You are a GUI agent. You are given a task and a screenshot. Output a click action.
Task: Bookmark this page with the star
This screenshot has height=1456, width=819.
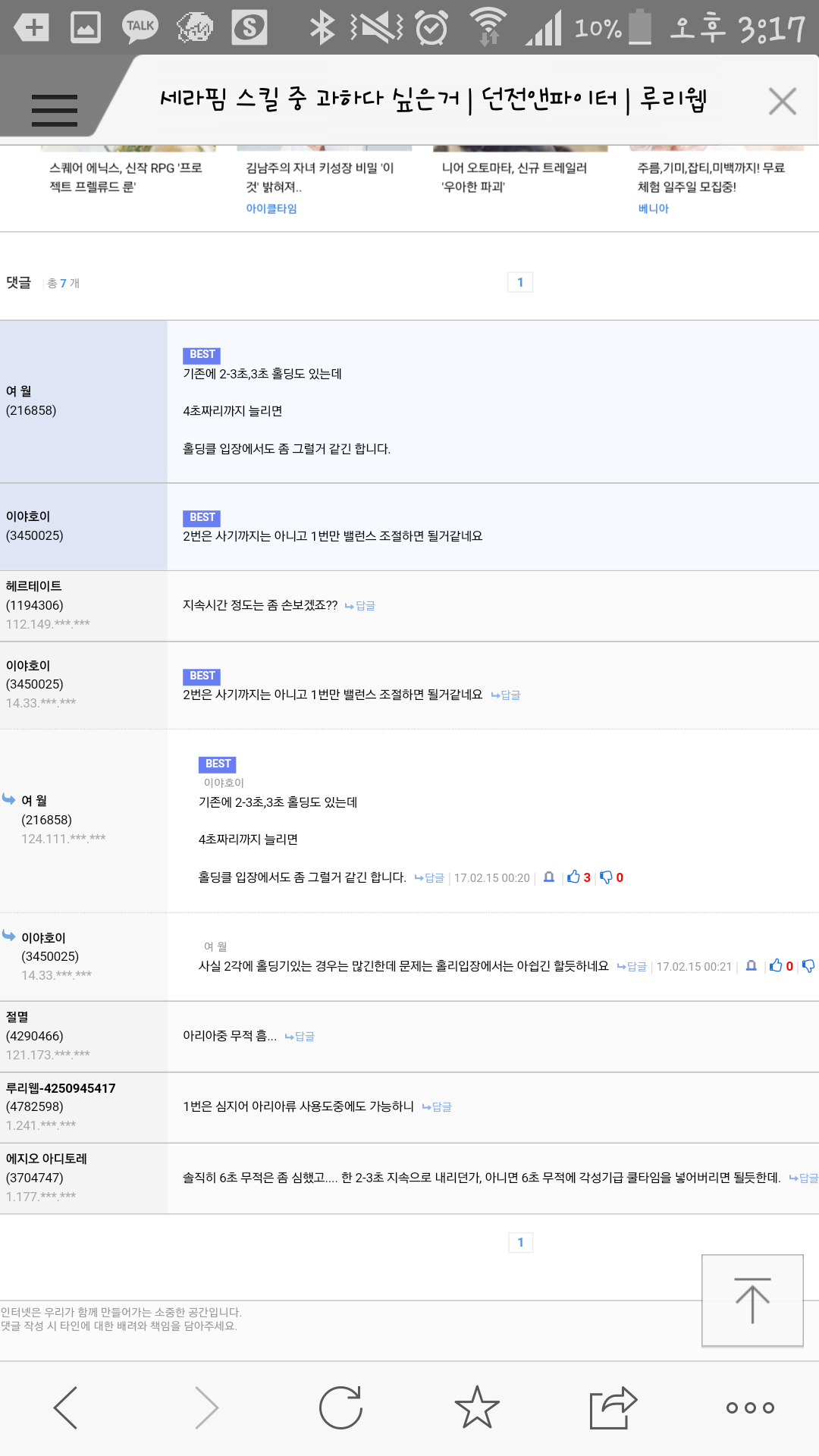pos(477,1407)
